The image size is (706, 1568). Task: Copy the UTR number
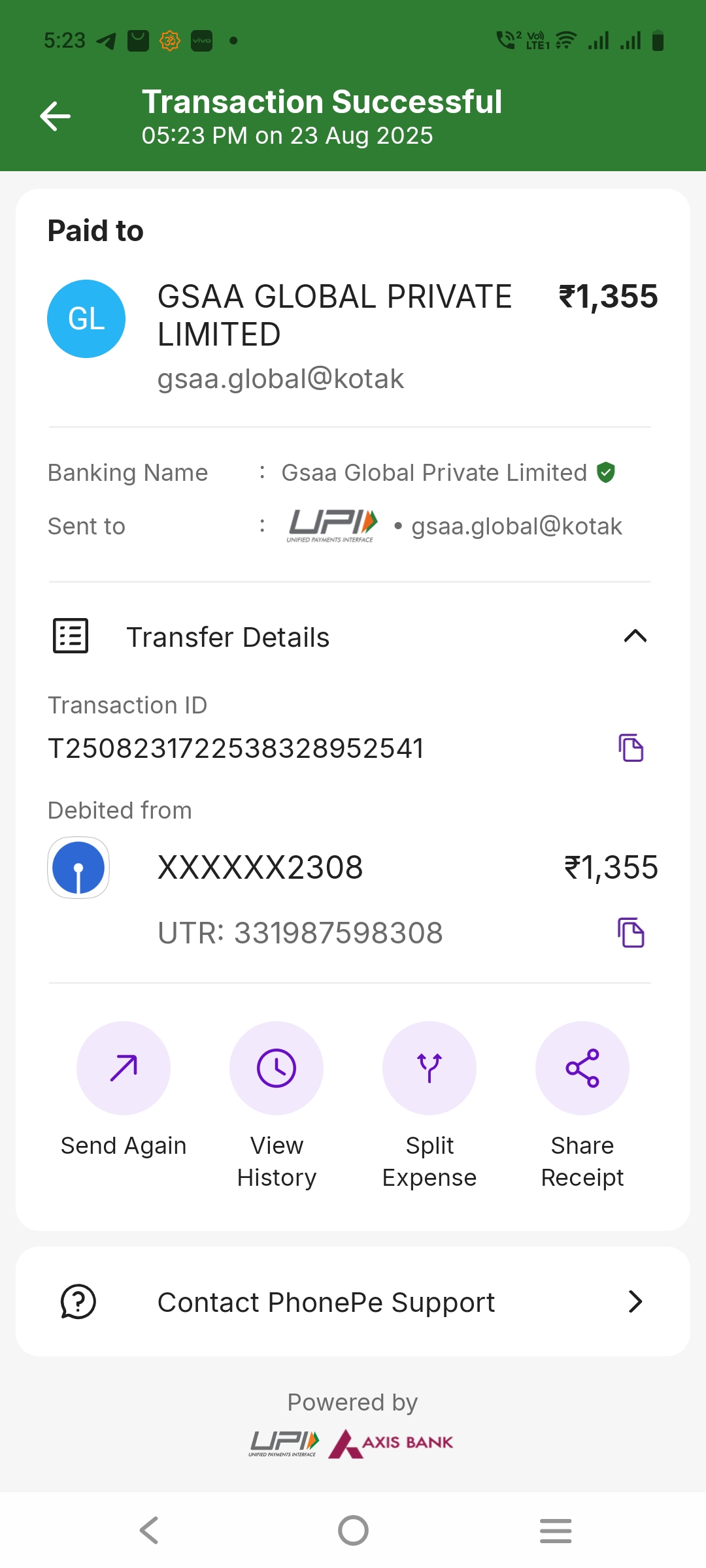coord(631,932)
